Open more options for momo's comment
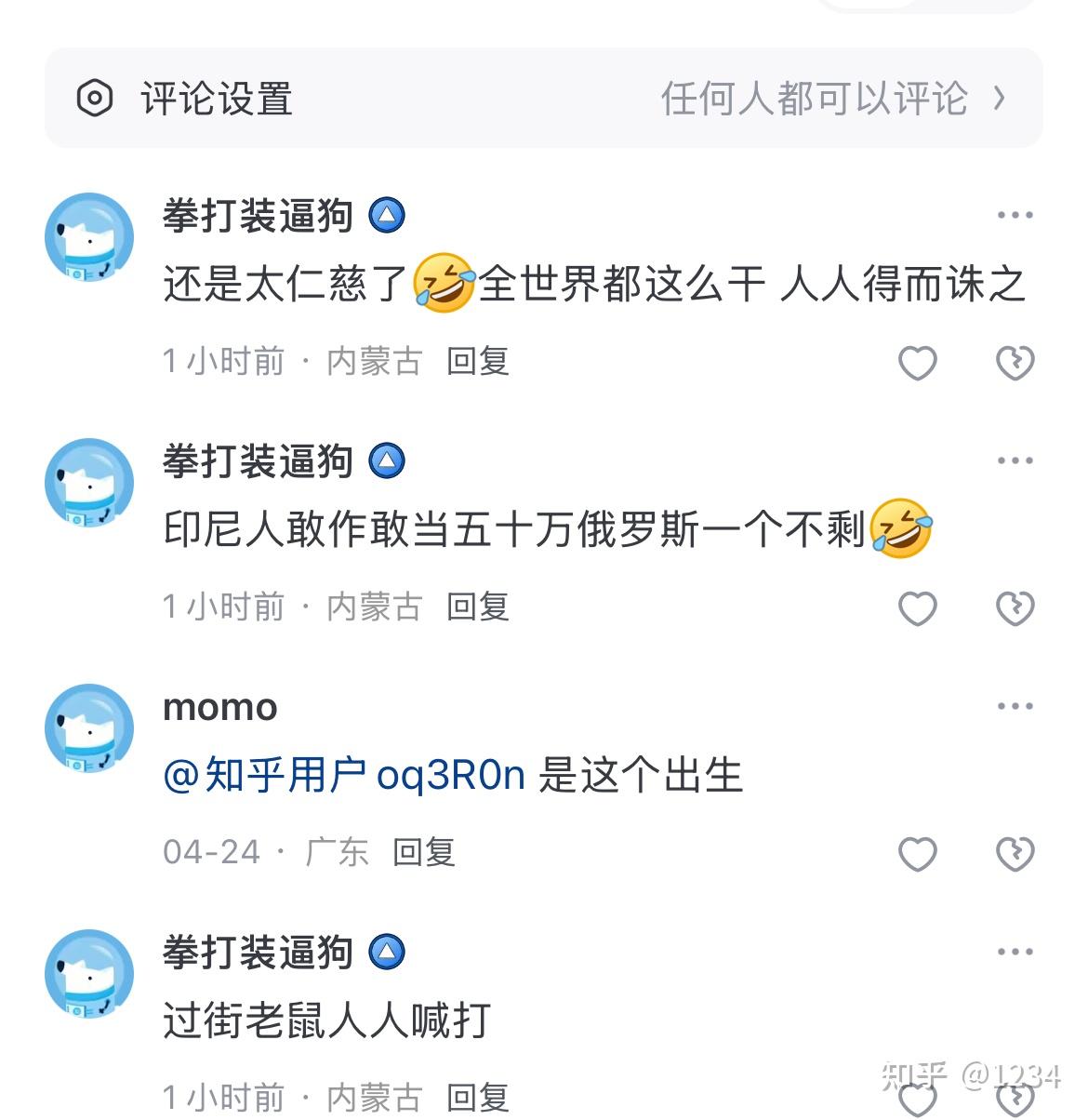The width and height of the screenshot is (1088, 1120). pos(1015,707)
